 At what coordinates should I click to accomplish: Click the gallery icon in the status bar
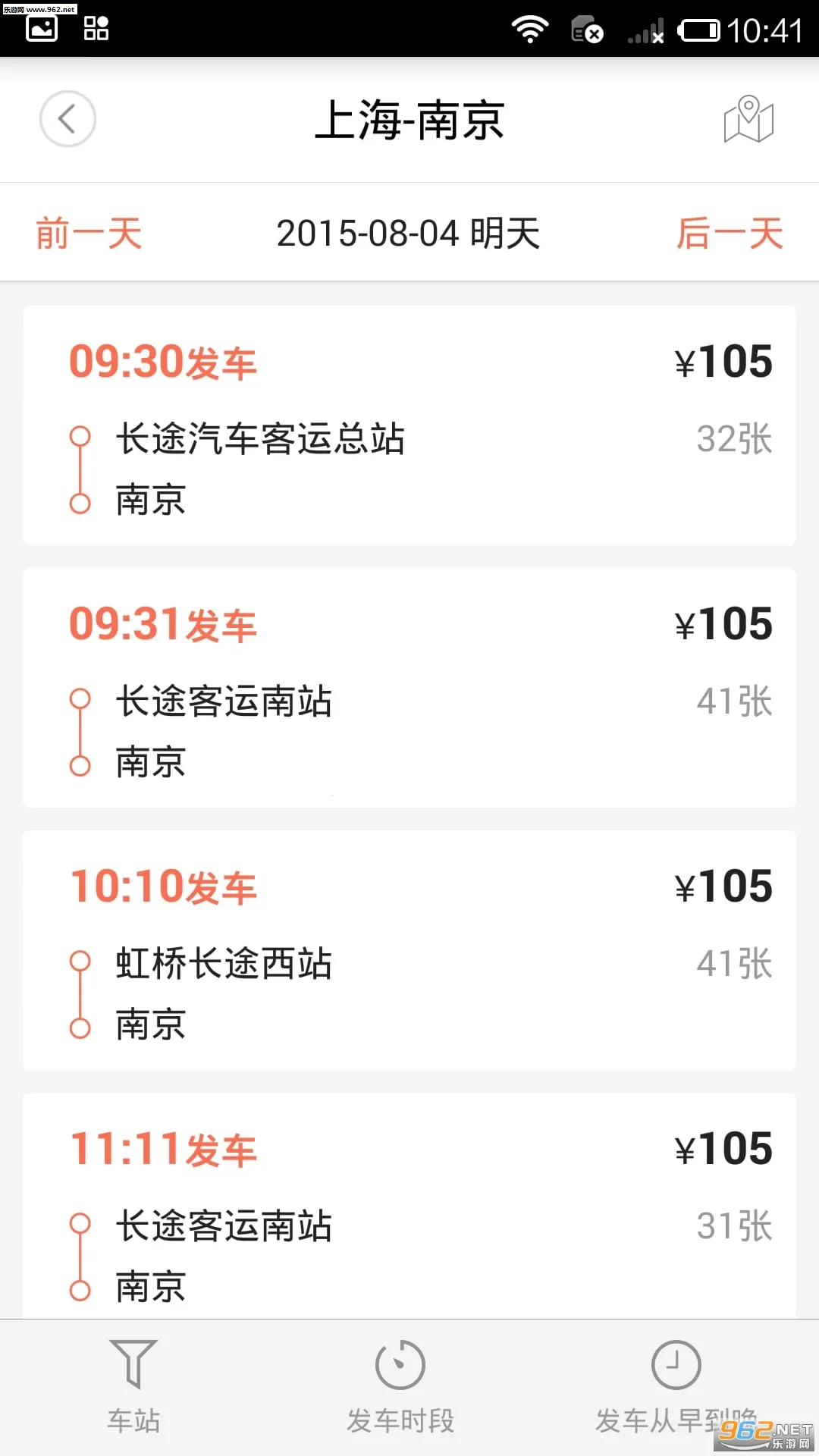[x=42, y=29]
